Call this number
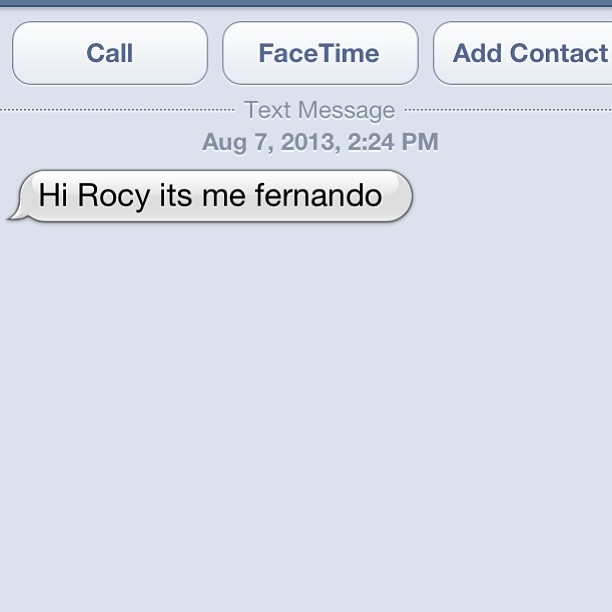Viewport: 612px width, 612px height. point(110,53)
